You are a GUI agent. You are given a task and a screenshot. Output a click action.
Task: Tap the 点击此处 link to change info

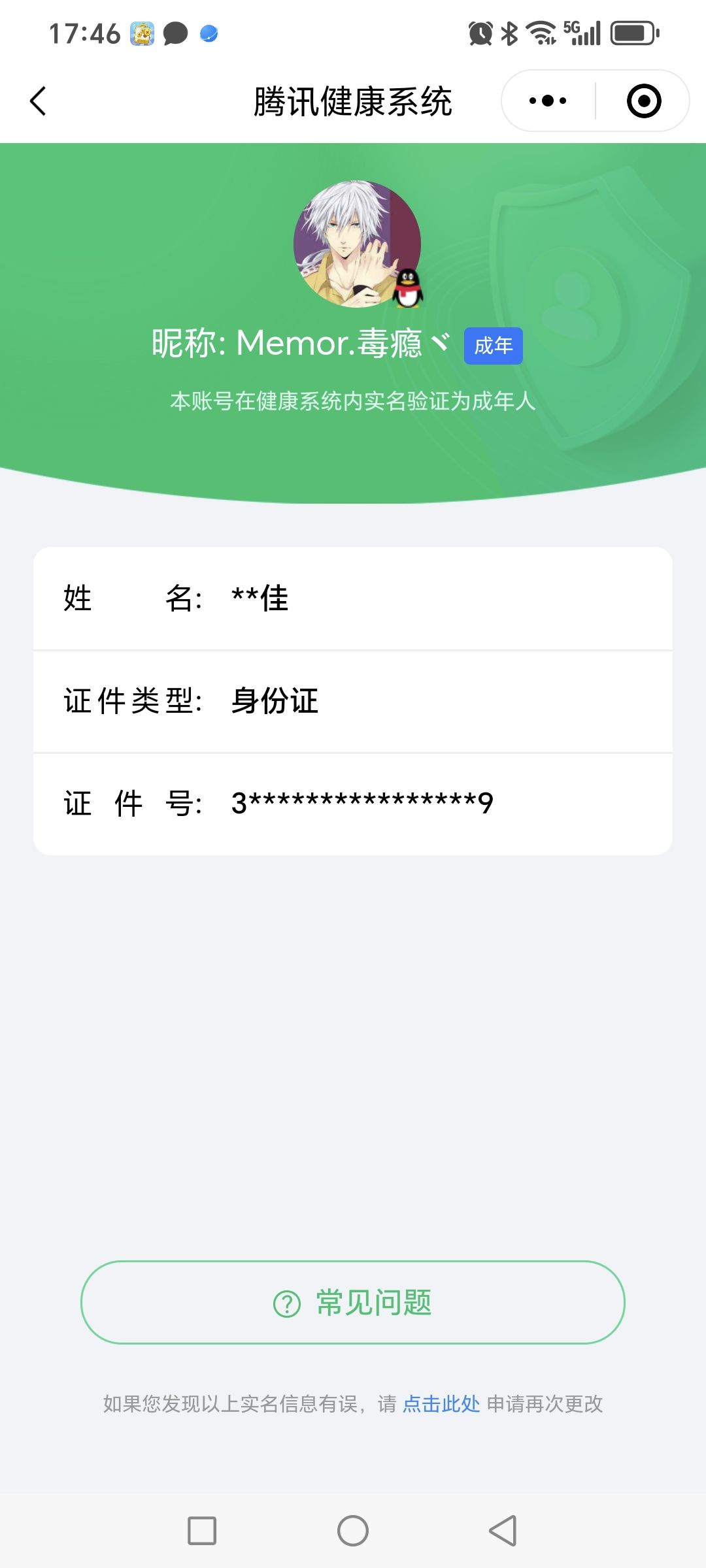tap(441, 1404)
